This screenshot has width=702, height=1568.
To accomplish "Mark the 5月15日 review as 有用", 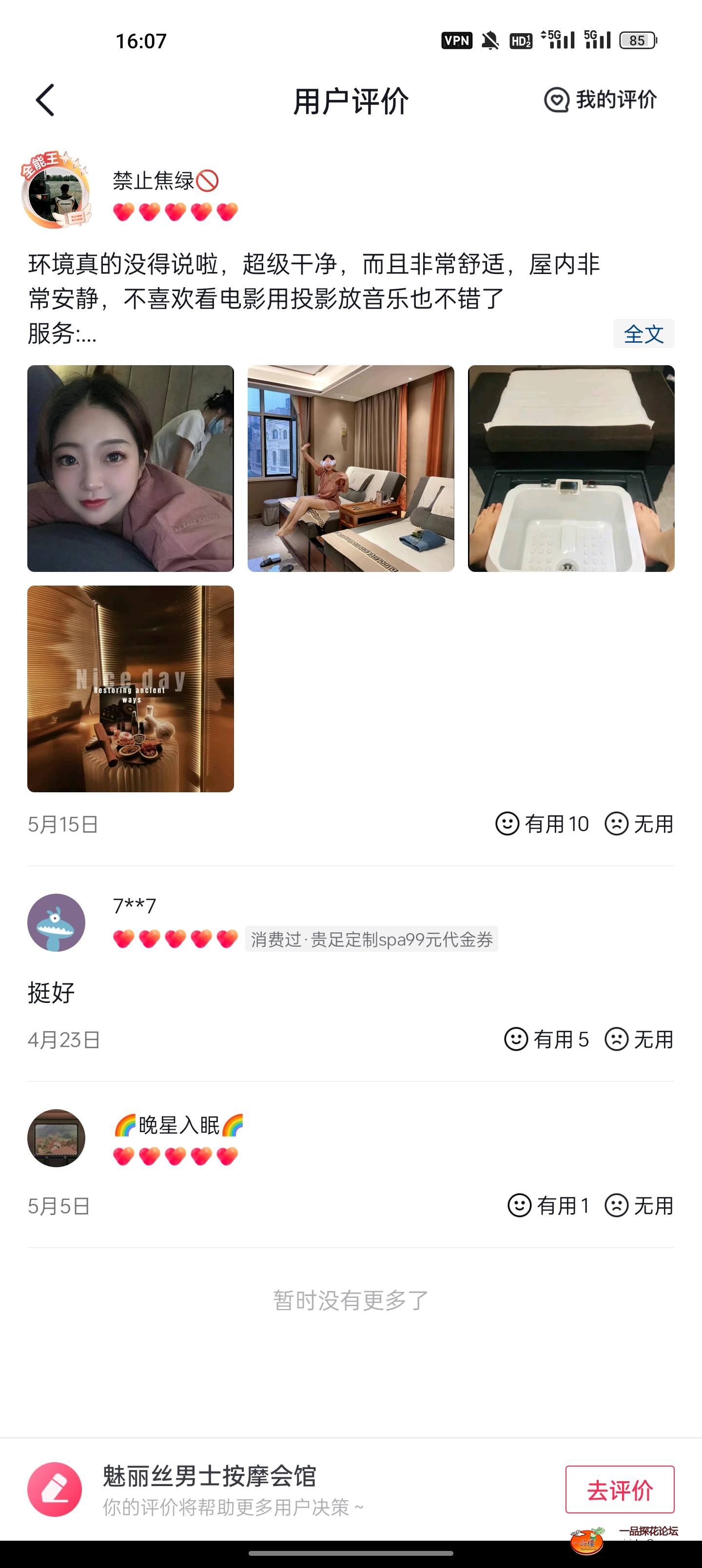I will (542, 824).
